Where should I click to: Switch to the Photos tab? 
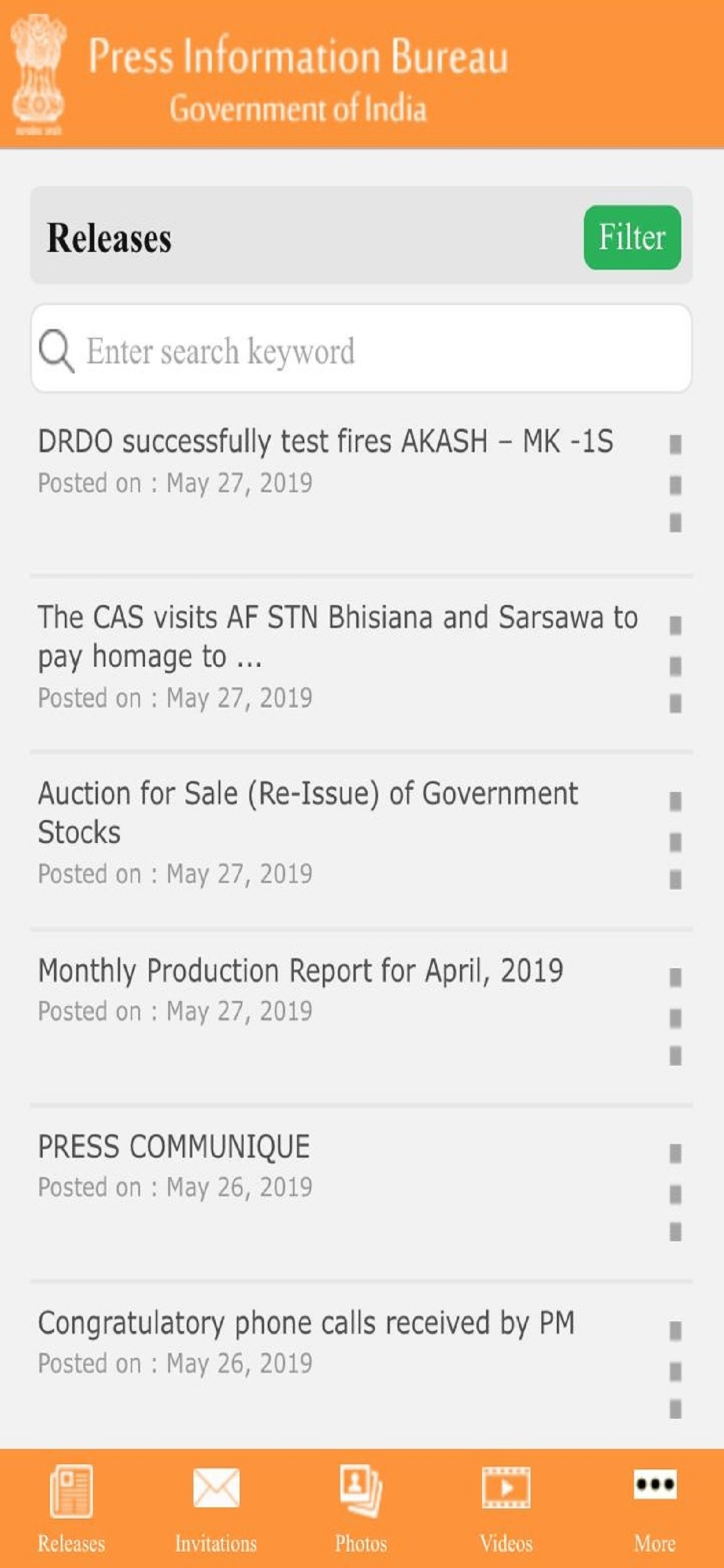[361, 1508]
